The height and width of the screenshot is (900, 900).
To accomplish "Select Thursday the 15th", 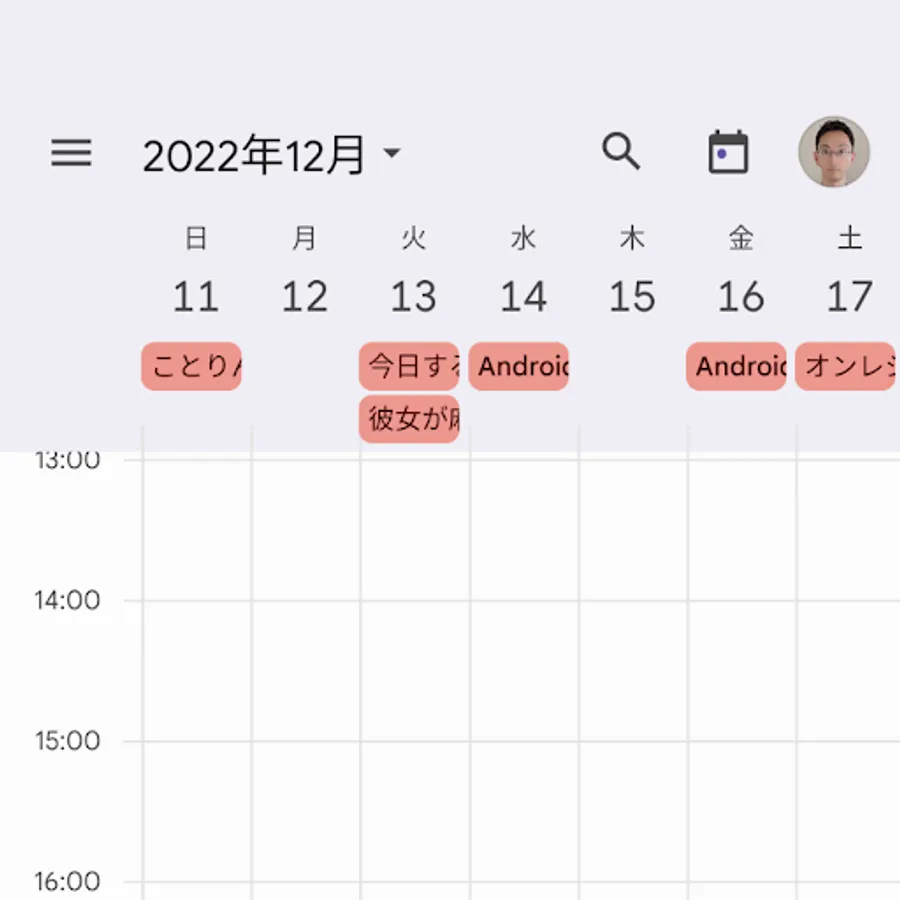I will [x=632, y=296].
